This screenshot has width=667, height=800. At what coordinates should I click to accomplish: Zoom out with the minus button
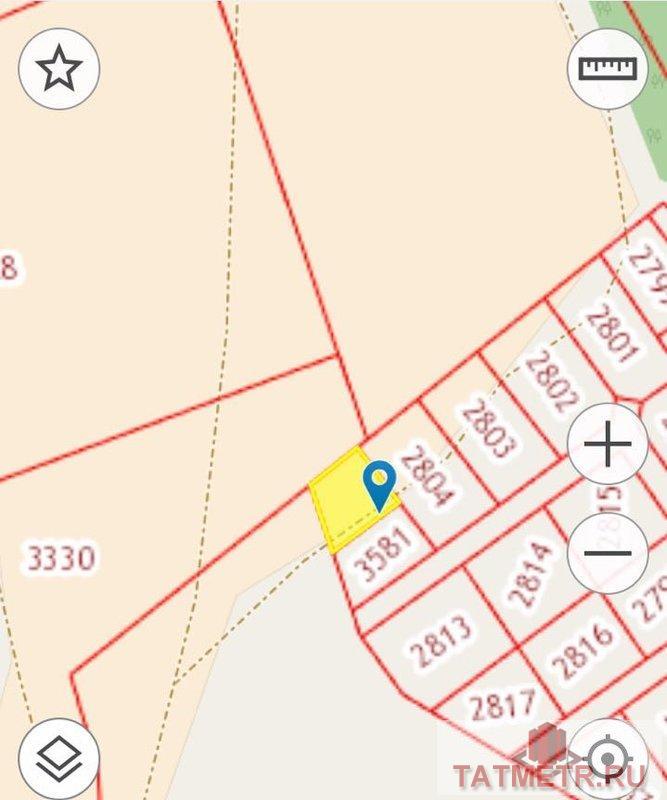(608, 553)
